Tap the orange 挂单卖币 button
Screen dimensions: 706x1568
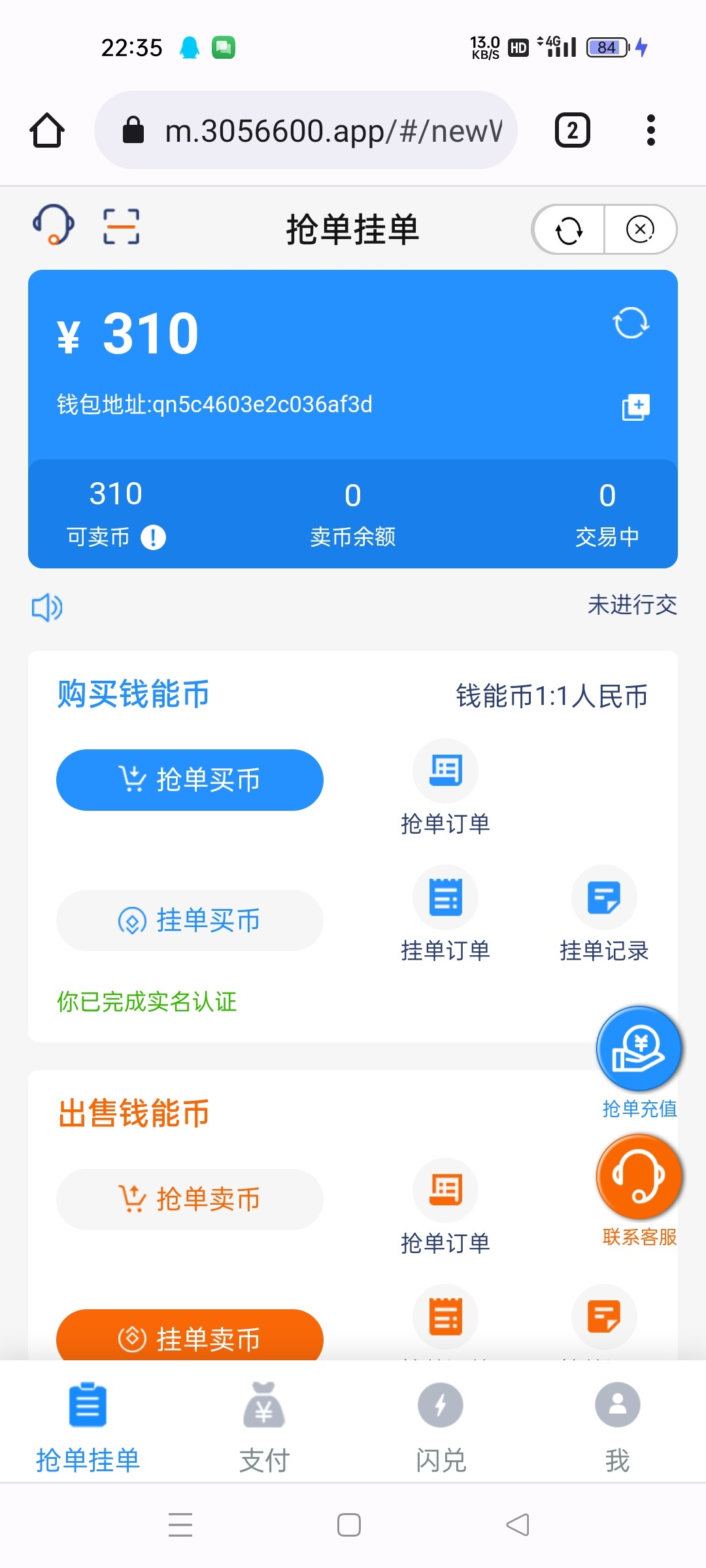[x=190, y=1335]
